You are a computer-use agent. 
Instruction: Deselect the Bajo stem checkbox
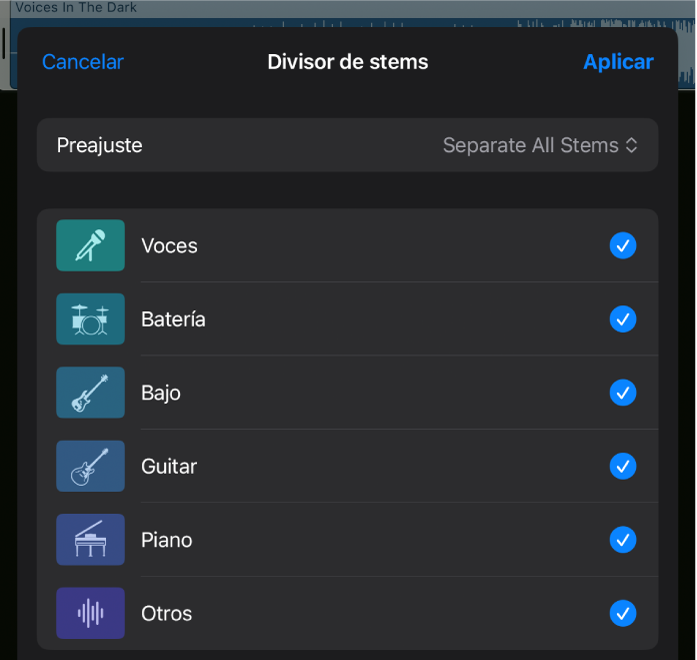pos(623,392)
